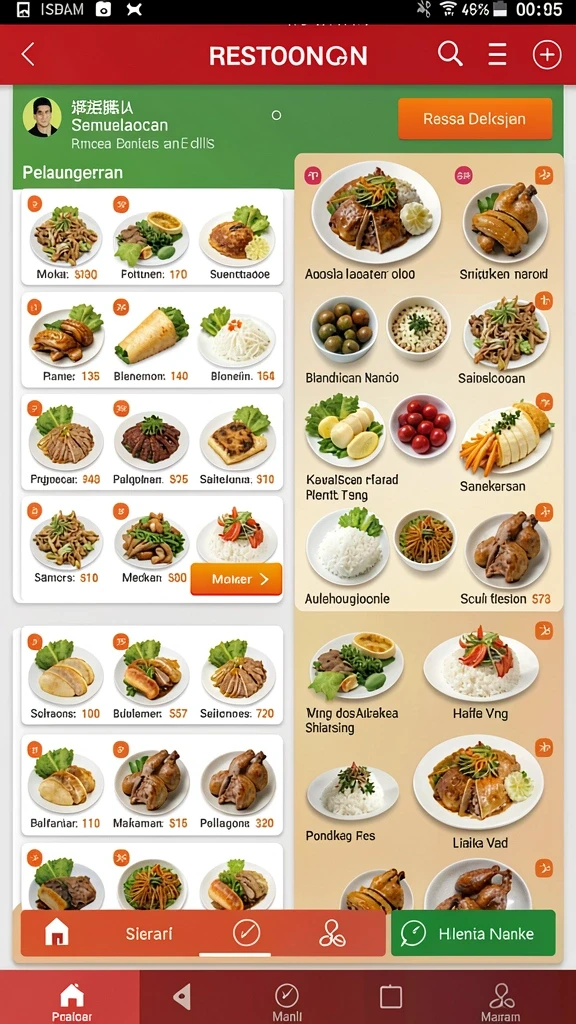Open the hamburger menu in the header
The height and width of the screenshot is (1024, 576).
pos(497,55)
